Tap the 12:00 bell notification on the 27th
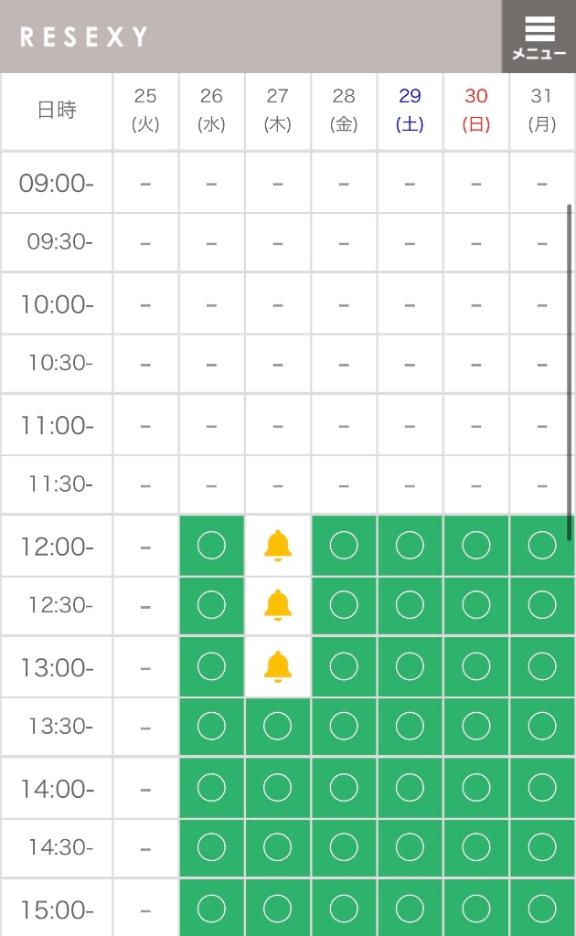576x936 pixels. tap(278, 546)
